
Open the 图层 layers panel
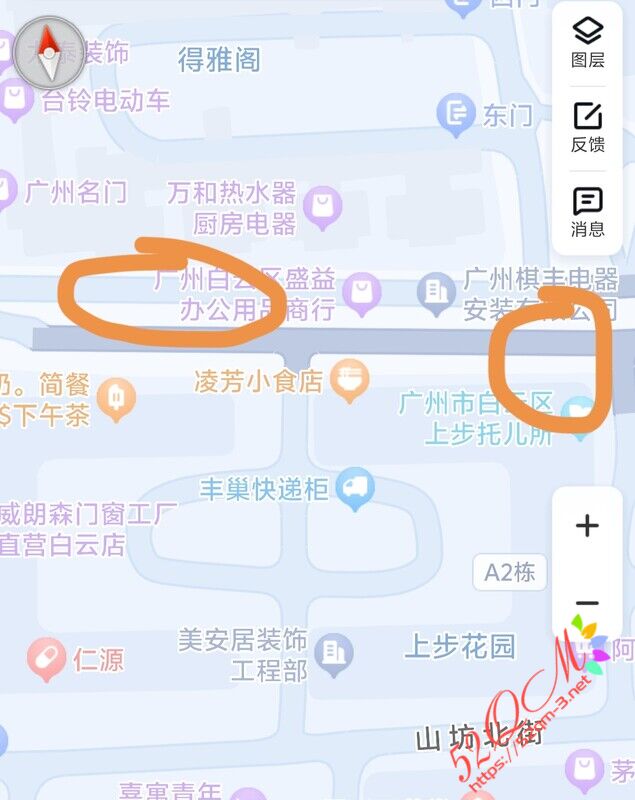(587, 42)
